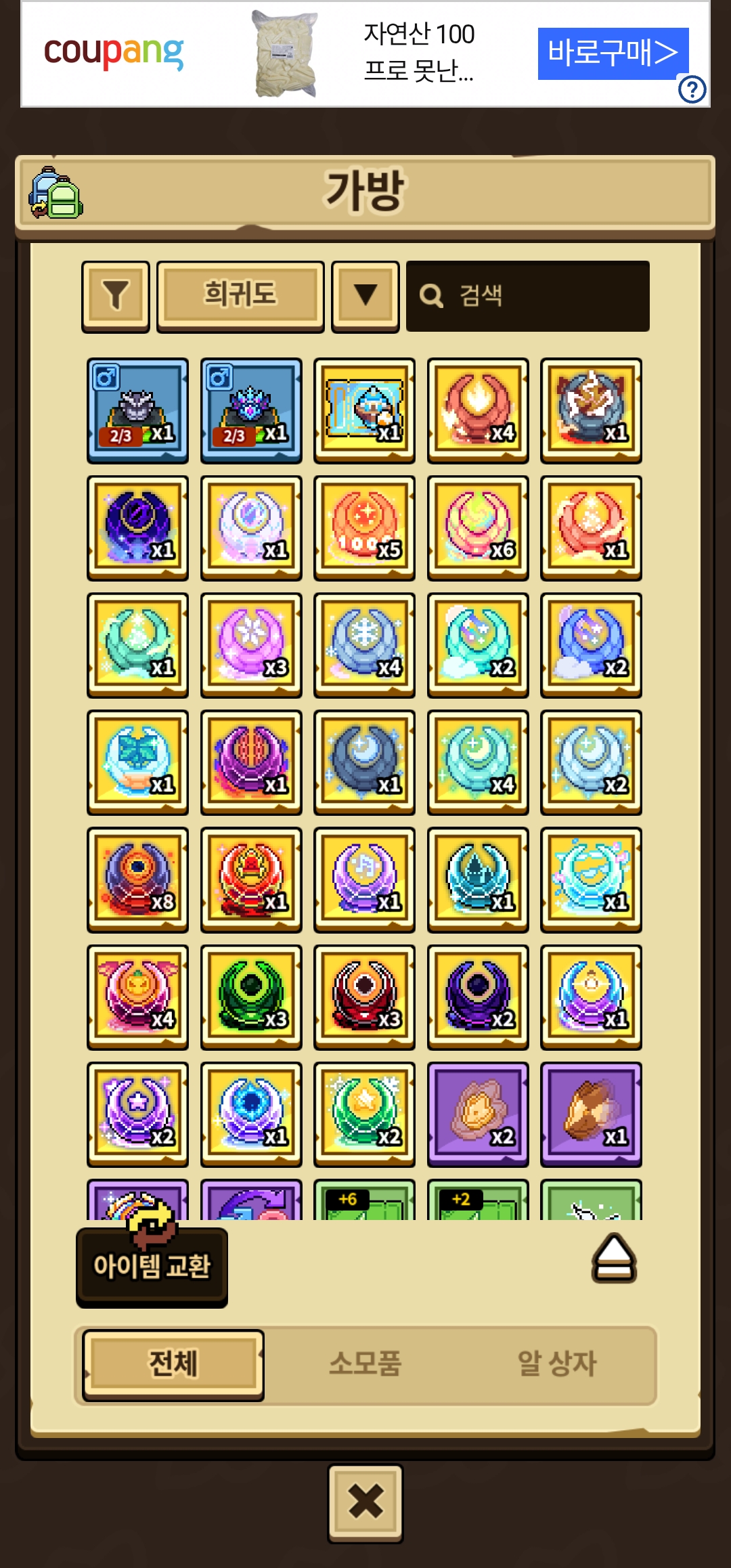Tap the 검색 search field
731x1568 pixels.
[x=528, y=296]
